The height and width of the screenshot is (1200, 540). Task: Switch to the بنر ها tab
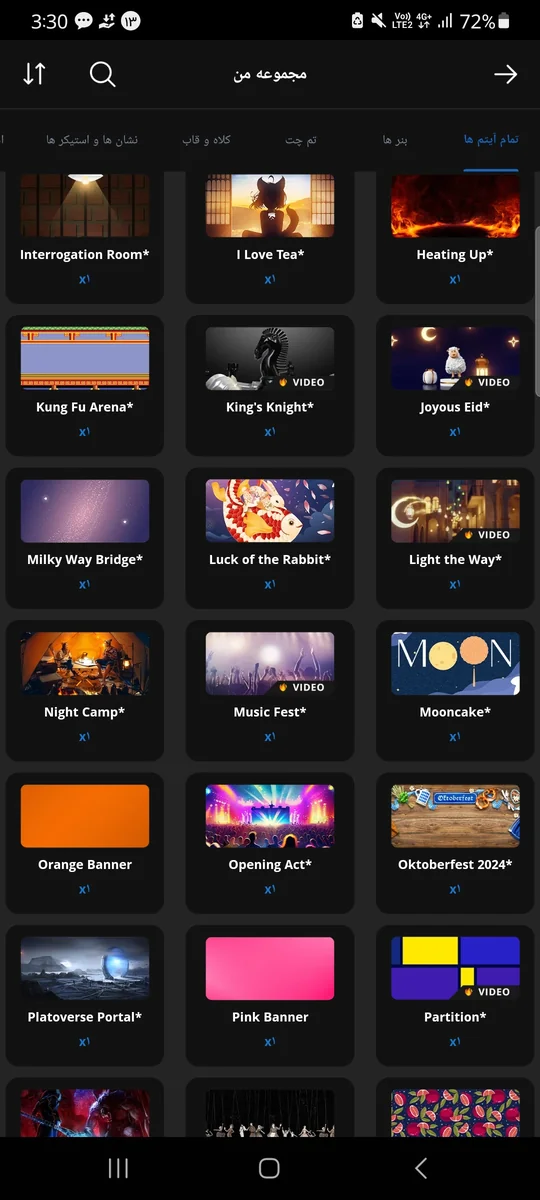[395, 140]
